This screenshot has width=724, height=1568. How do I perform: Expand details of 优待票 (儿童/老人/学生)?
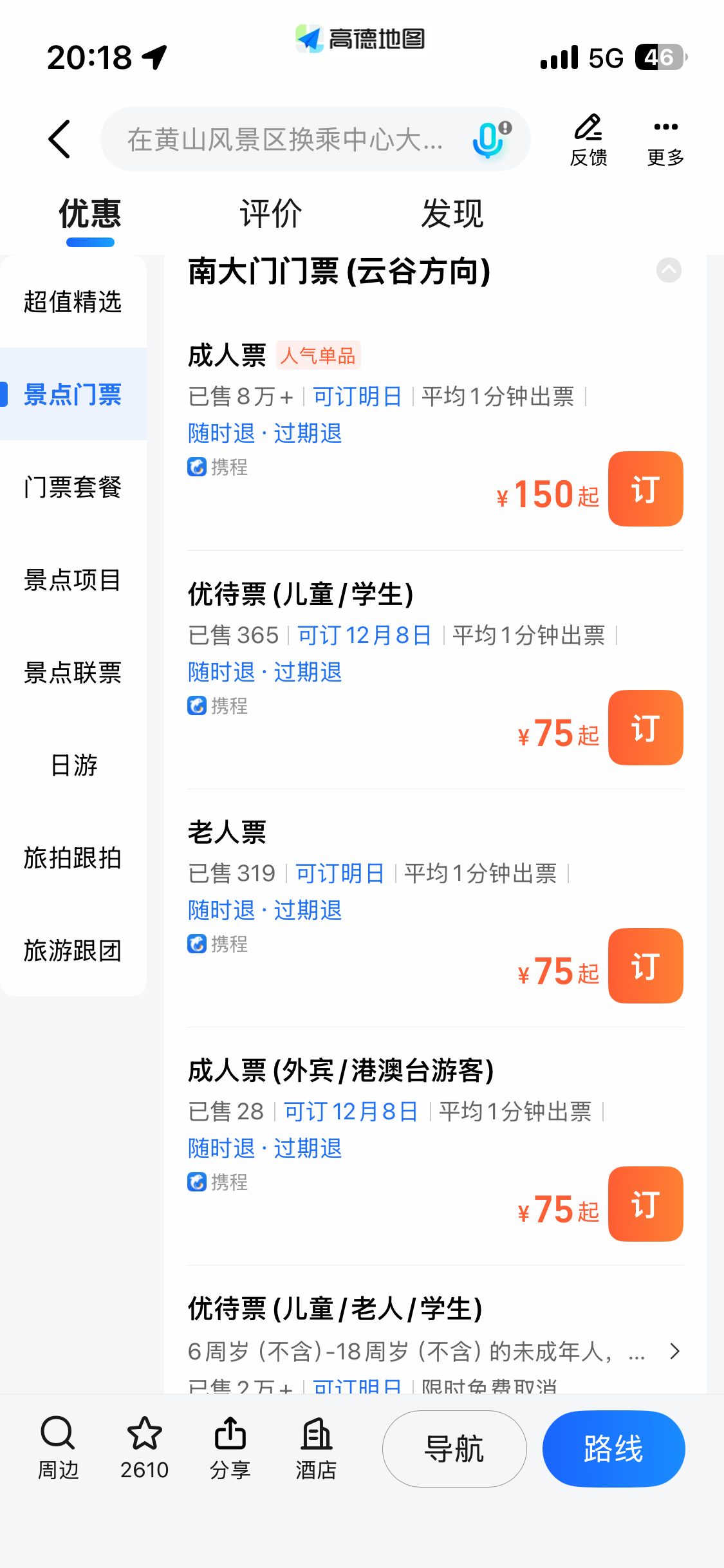click(x=674, y=1350)
